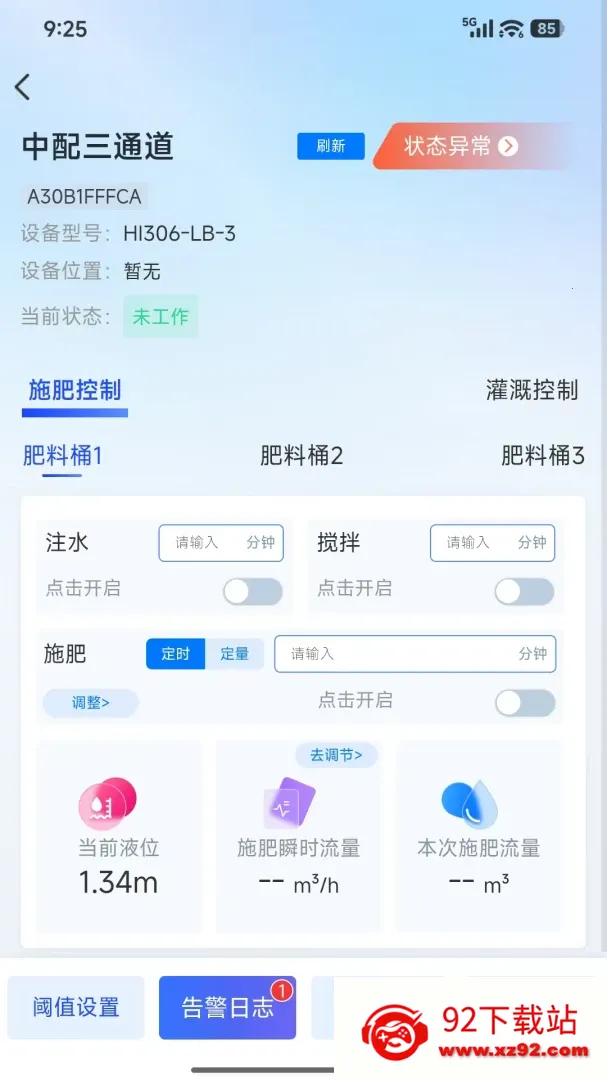Turn on the 注水 switch
The height and width of the screenshot is (1080, 607).
coord(253,592)
